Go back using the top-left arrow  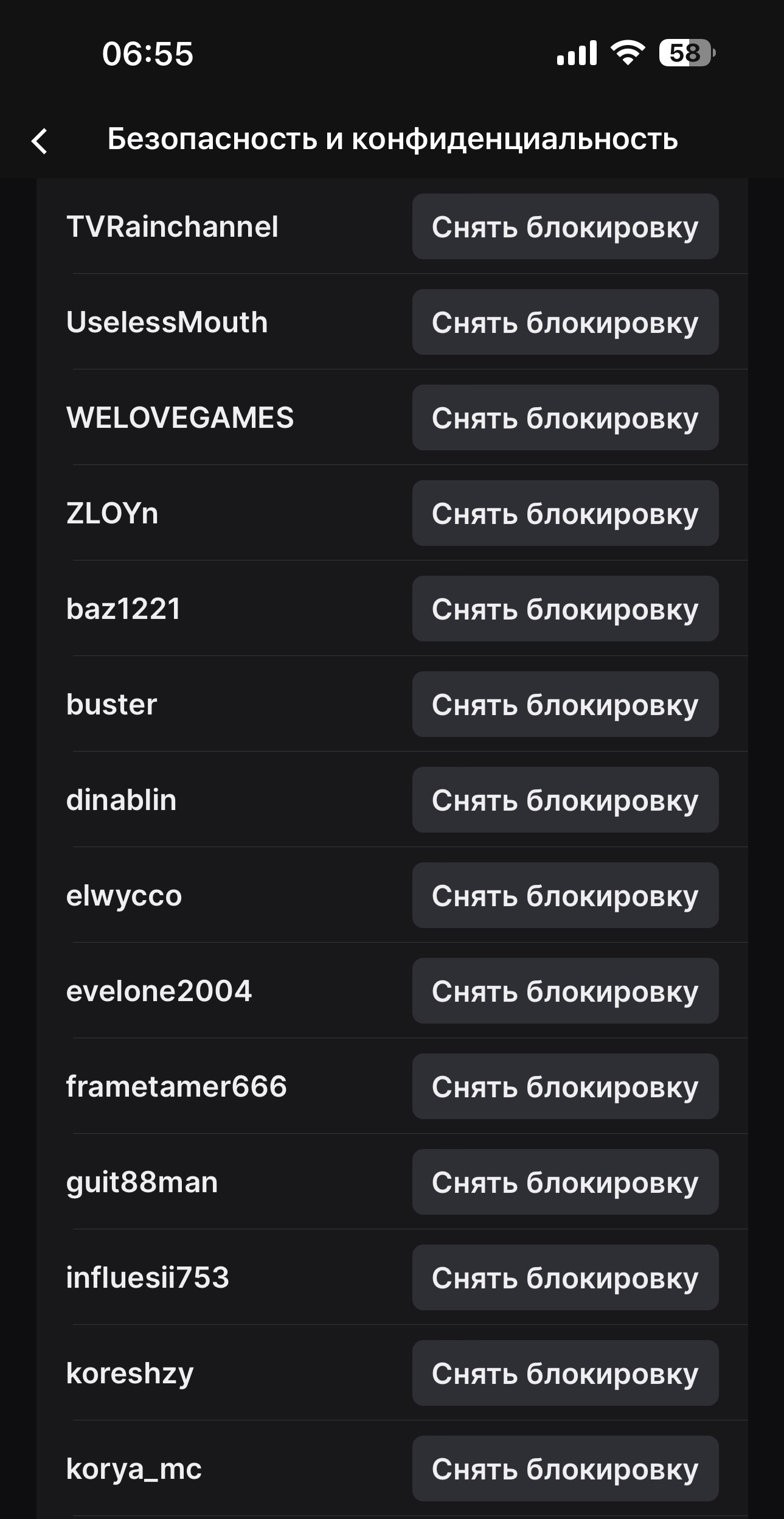pyautogui.click(x=40, y=141)
